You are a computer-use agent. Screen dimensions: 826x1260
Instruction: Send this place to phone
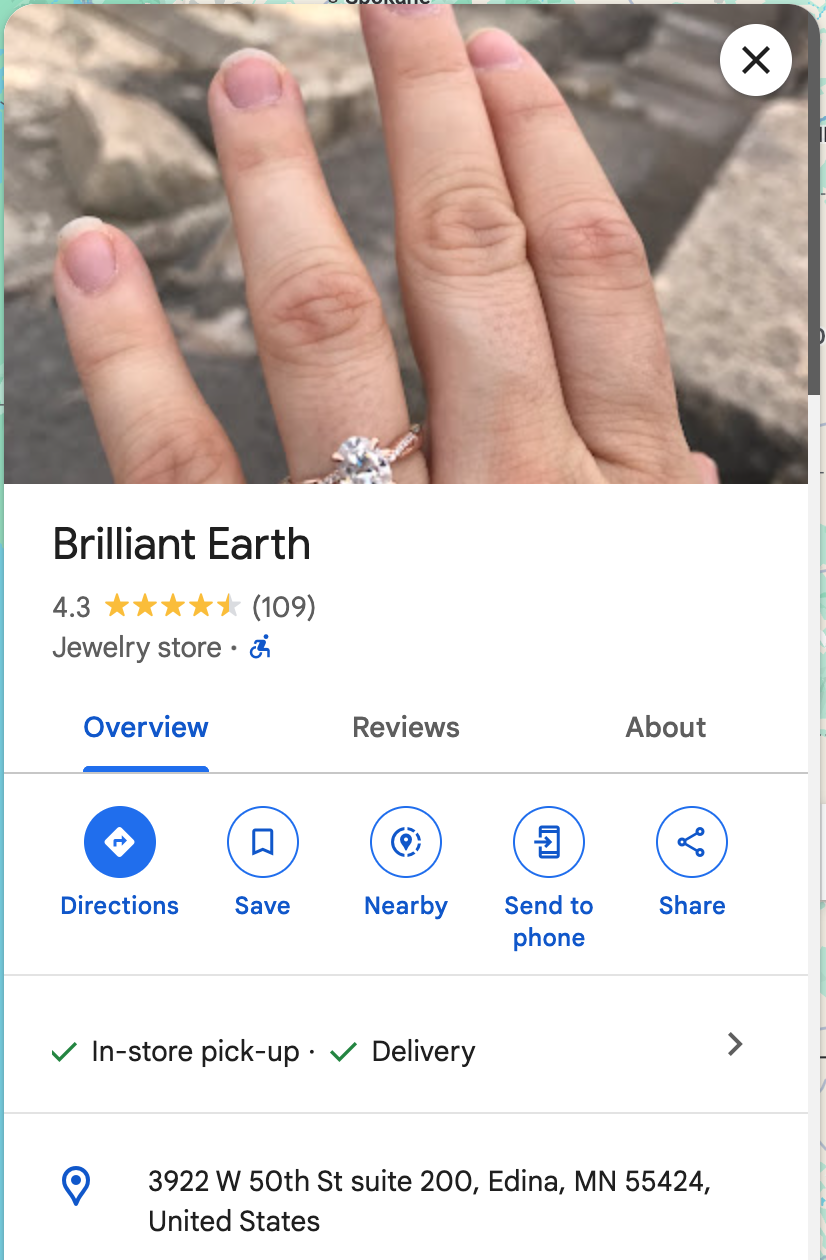(549, 843)
